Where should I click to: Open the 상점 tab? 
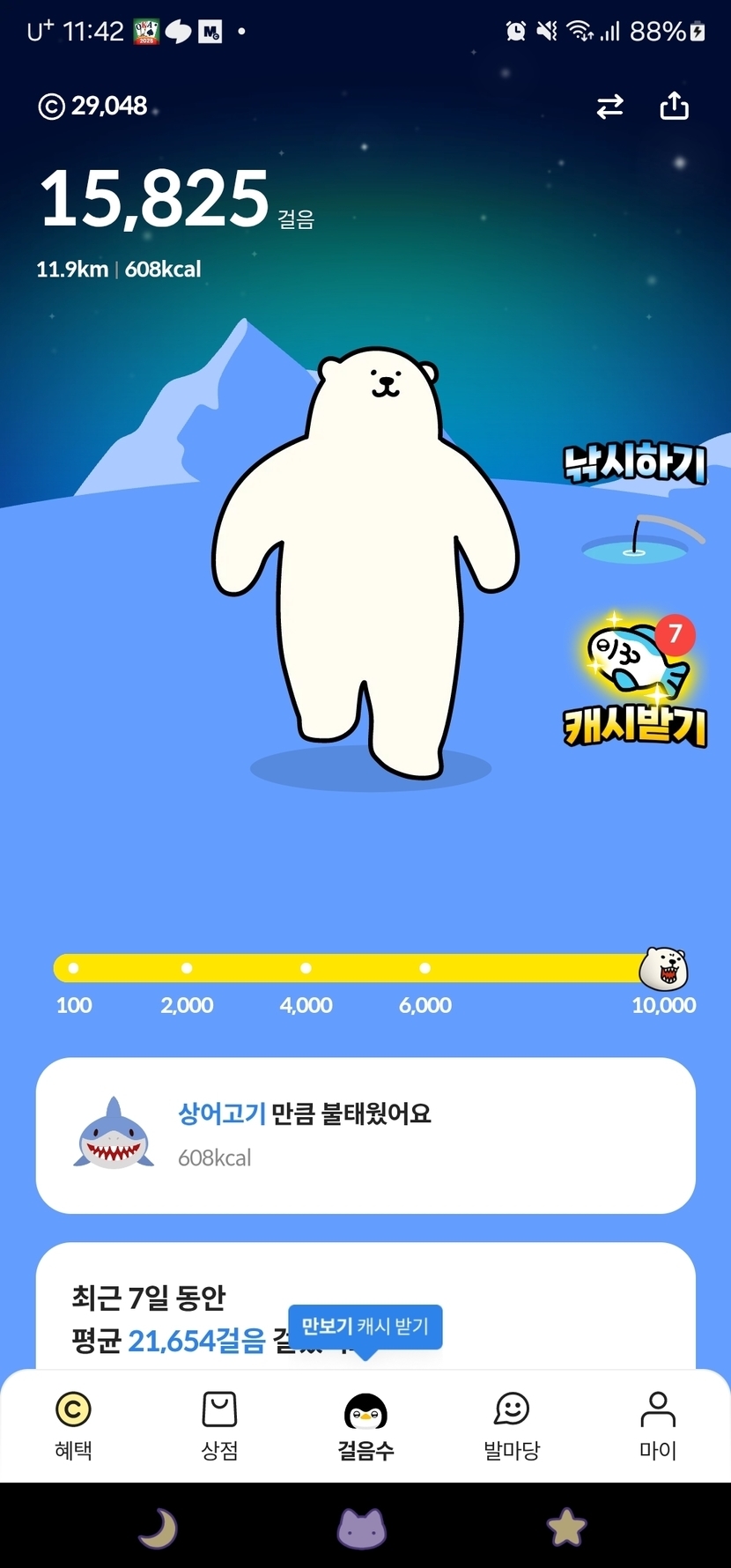click(219, 1425)
